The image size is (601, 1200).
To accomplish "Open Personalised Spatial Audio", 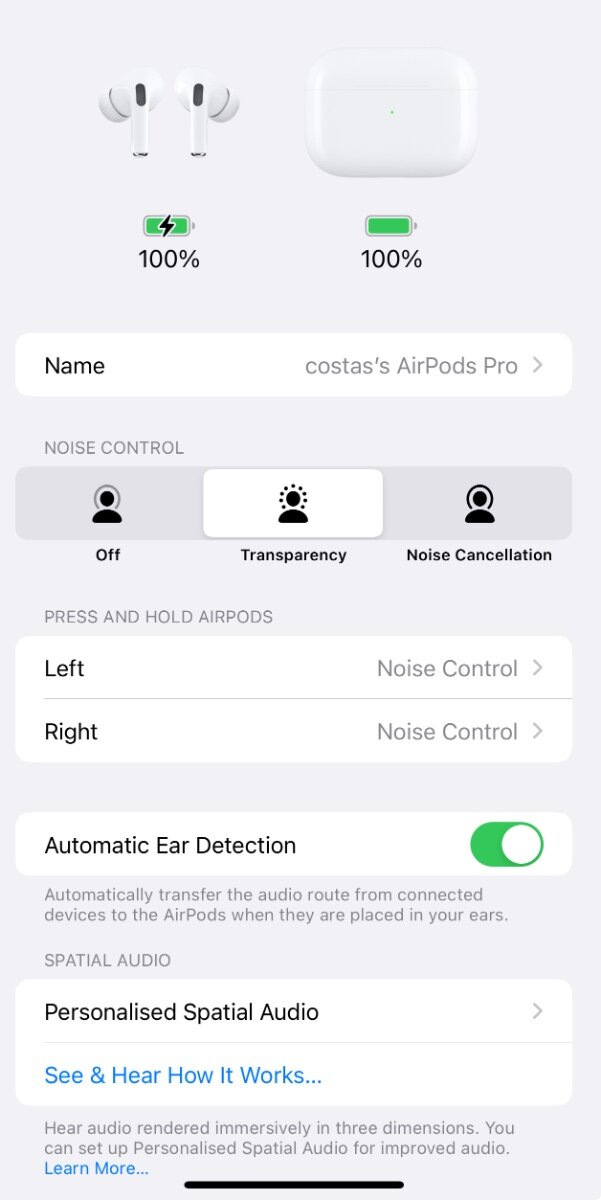I will [293, 1011].
